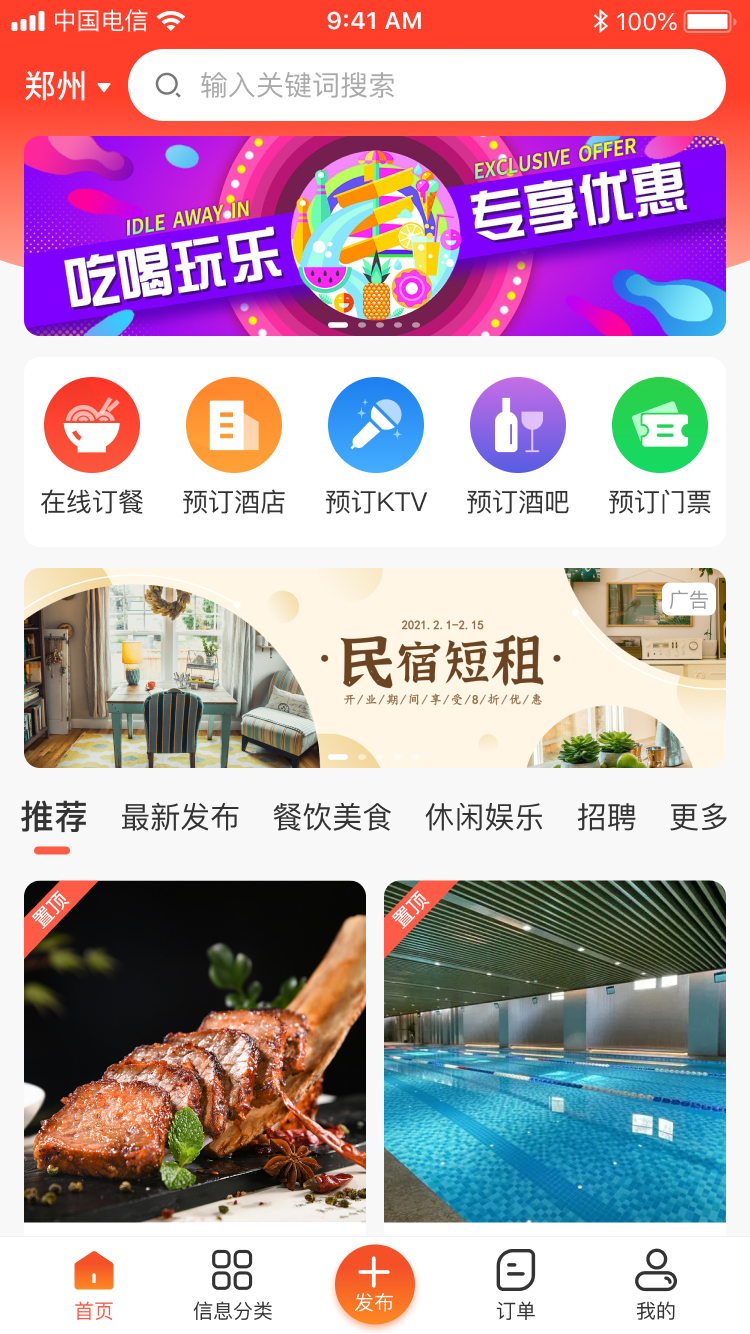Open the 郑州 city selector dropdown

point(68,87)
